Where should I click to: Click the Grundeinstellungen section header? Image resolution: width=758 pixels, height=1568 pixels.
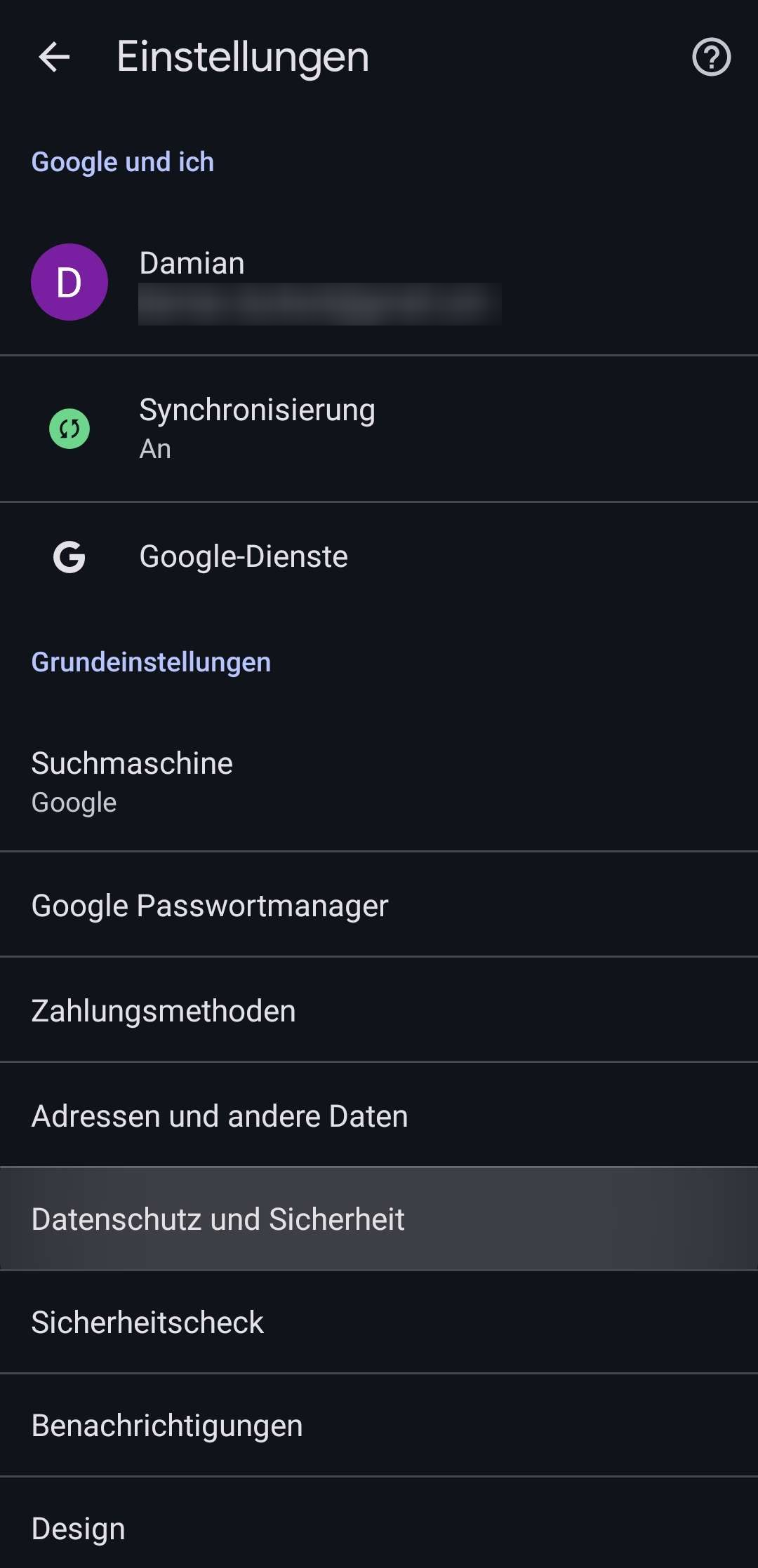coord(150,662)
